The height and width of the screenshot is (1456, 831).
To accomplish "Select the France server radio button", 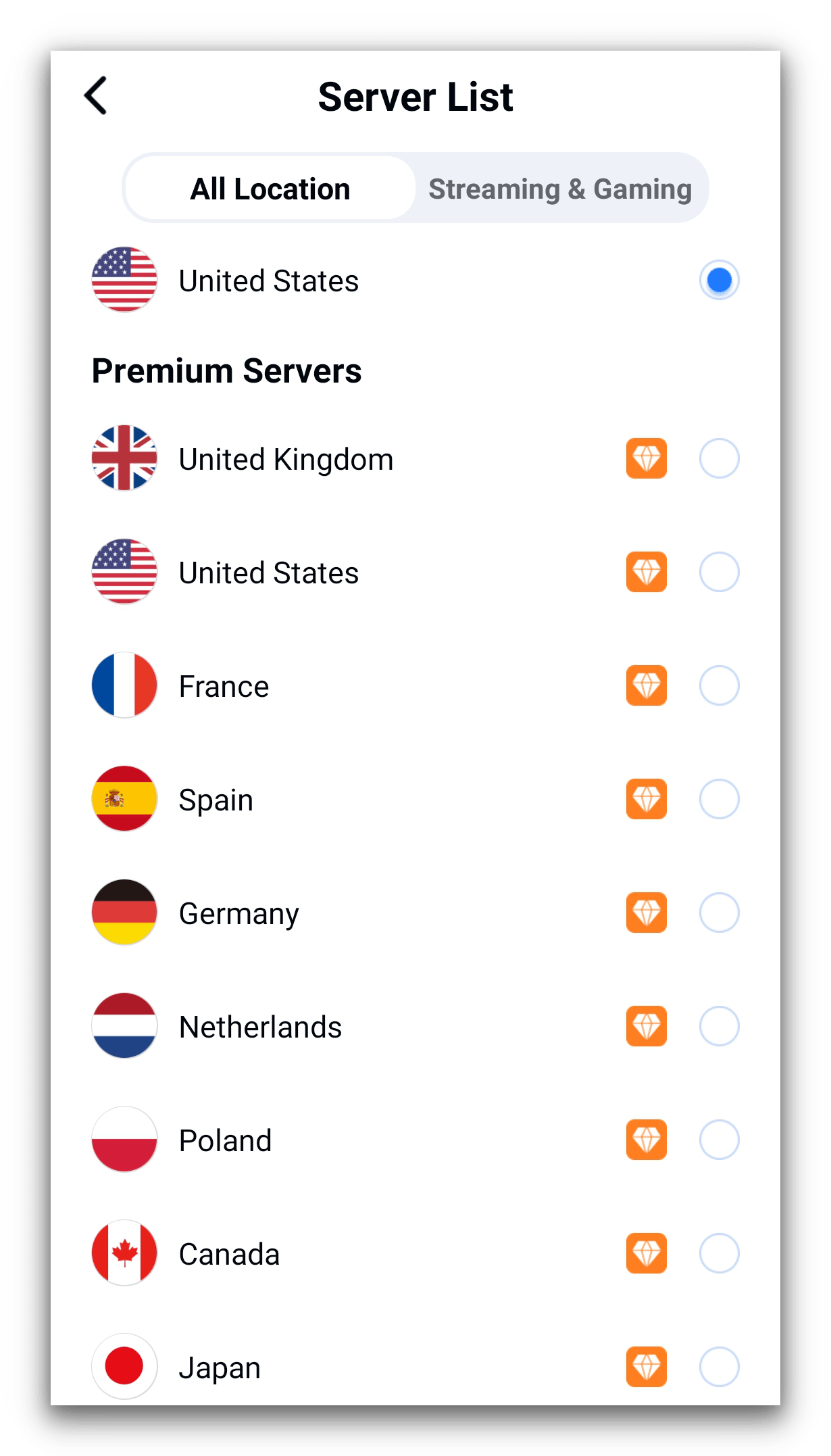I will pos(718,685).
